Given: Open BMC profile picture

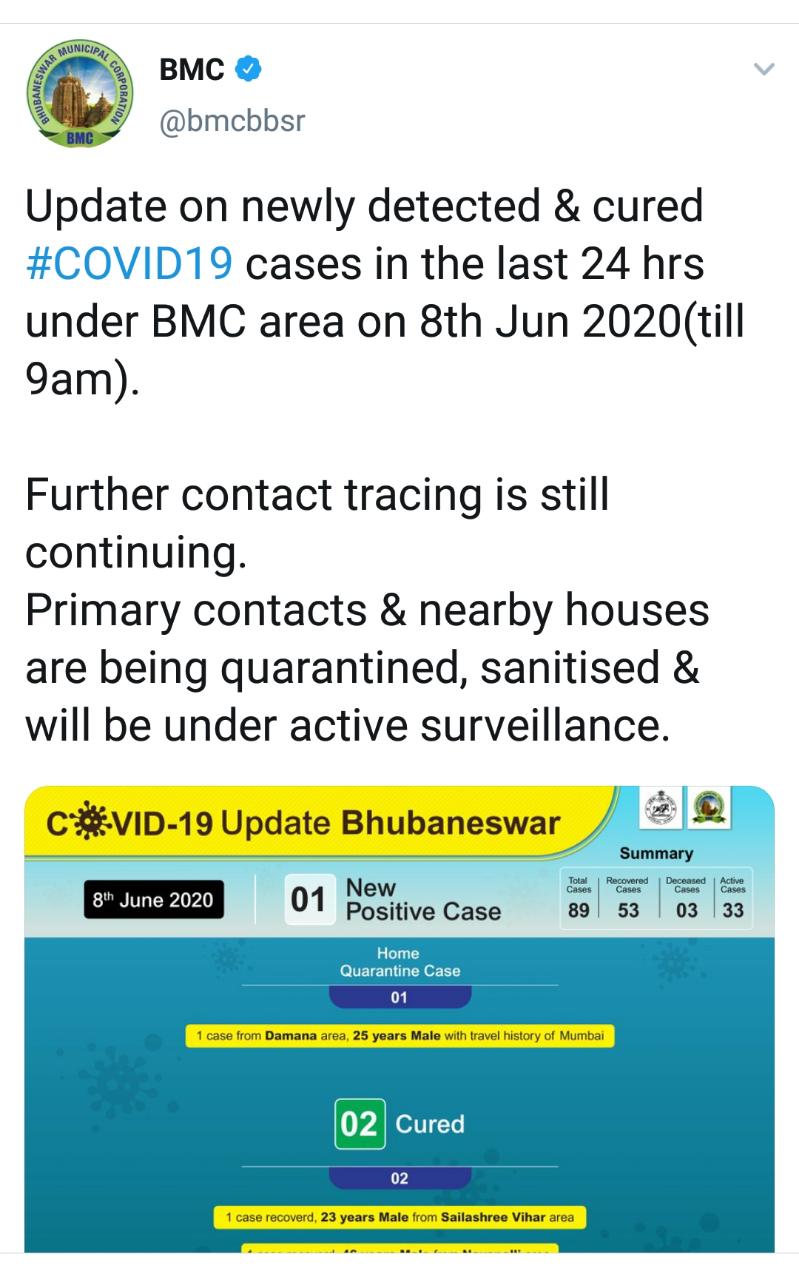Looking at the screenshot, I should tap(80, 95).
